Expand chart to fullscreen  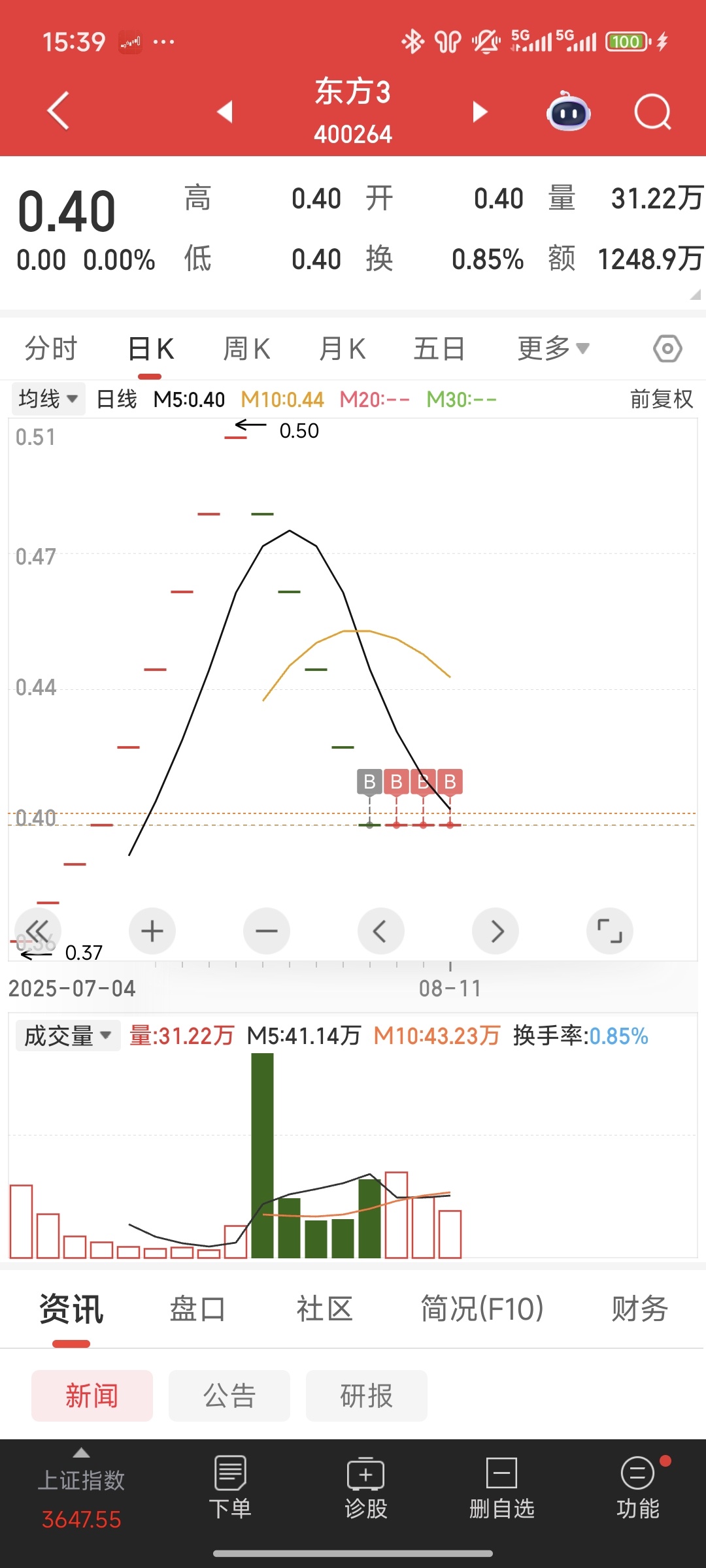pyautogui.click(x=610, y=931)
